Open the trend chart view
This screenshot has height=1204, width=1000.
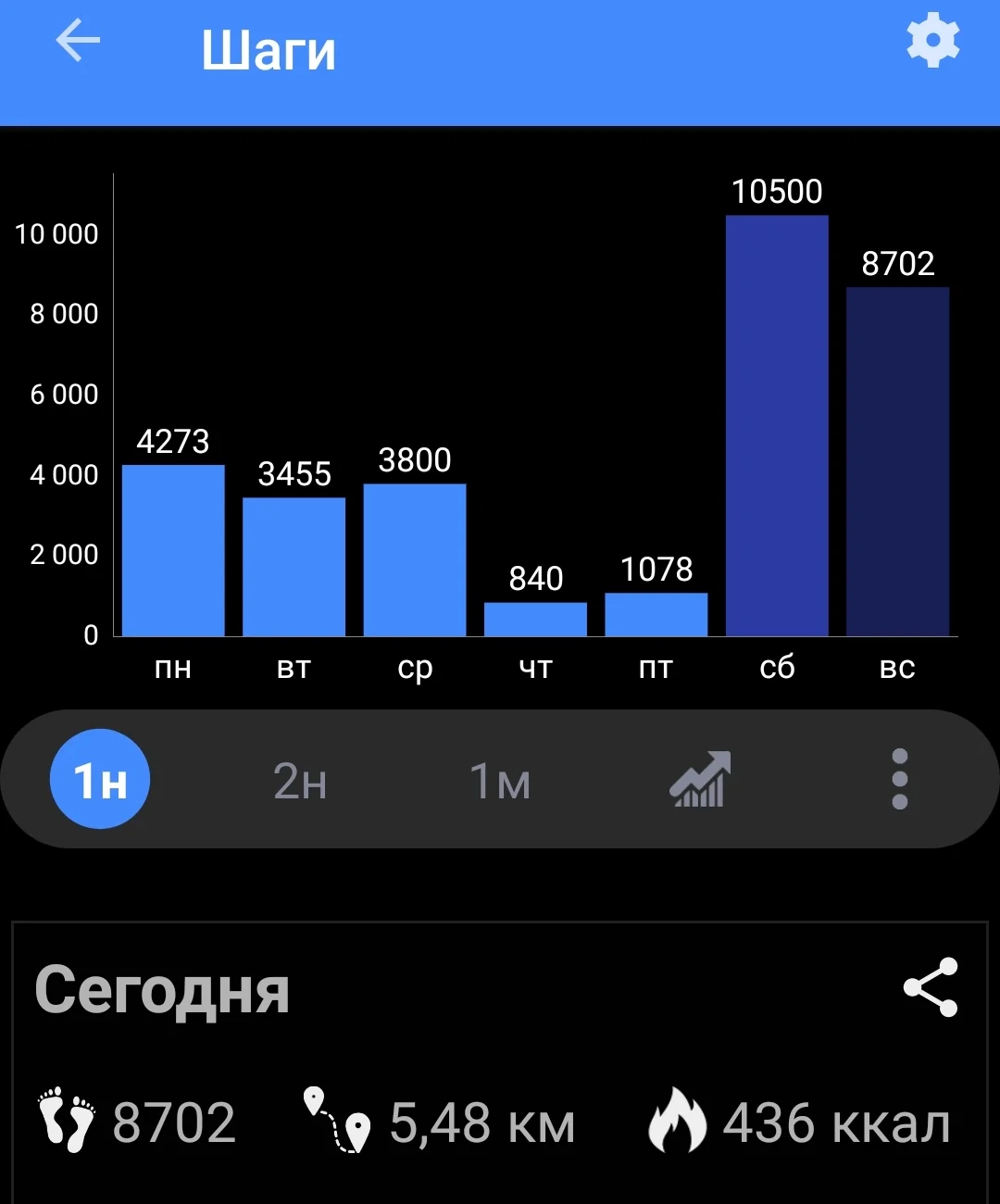[700, 779]
